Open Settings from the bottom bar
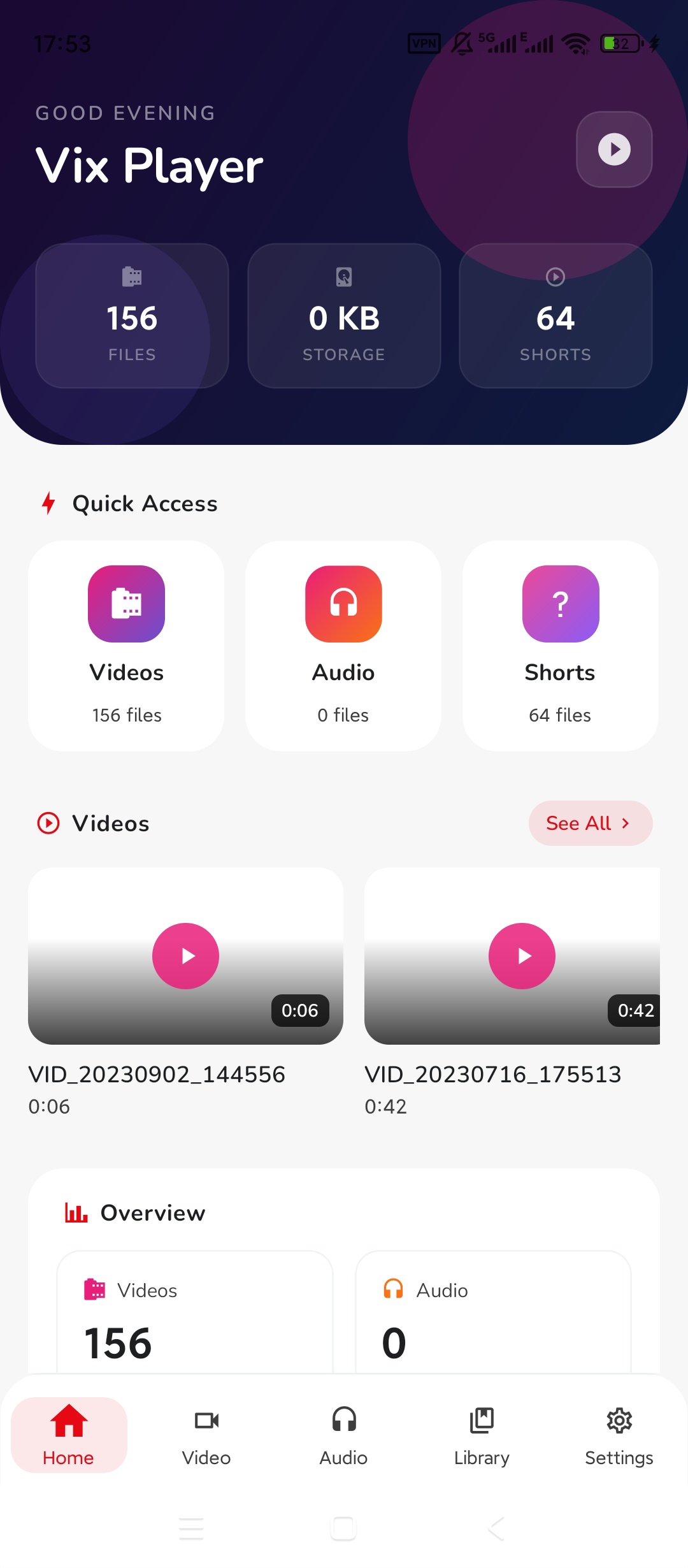This screenshot has height=1568, width=688. (x=619, y=1436)
